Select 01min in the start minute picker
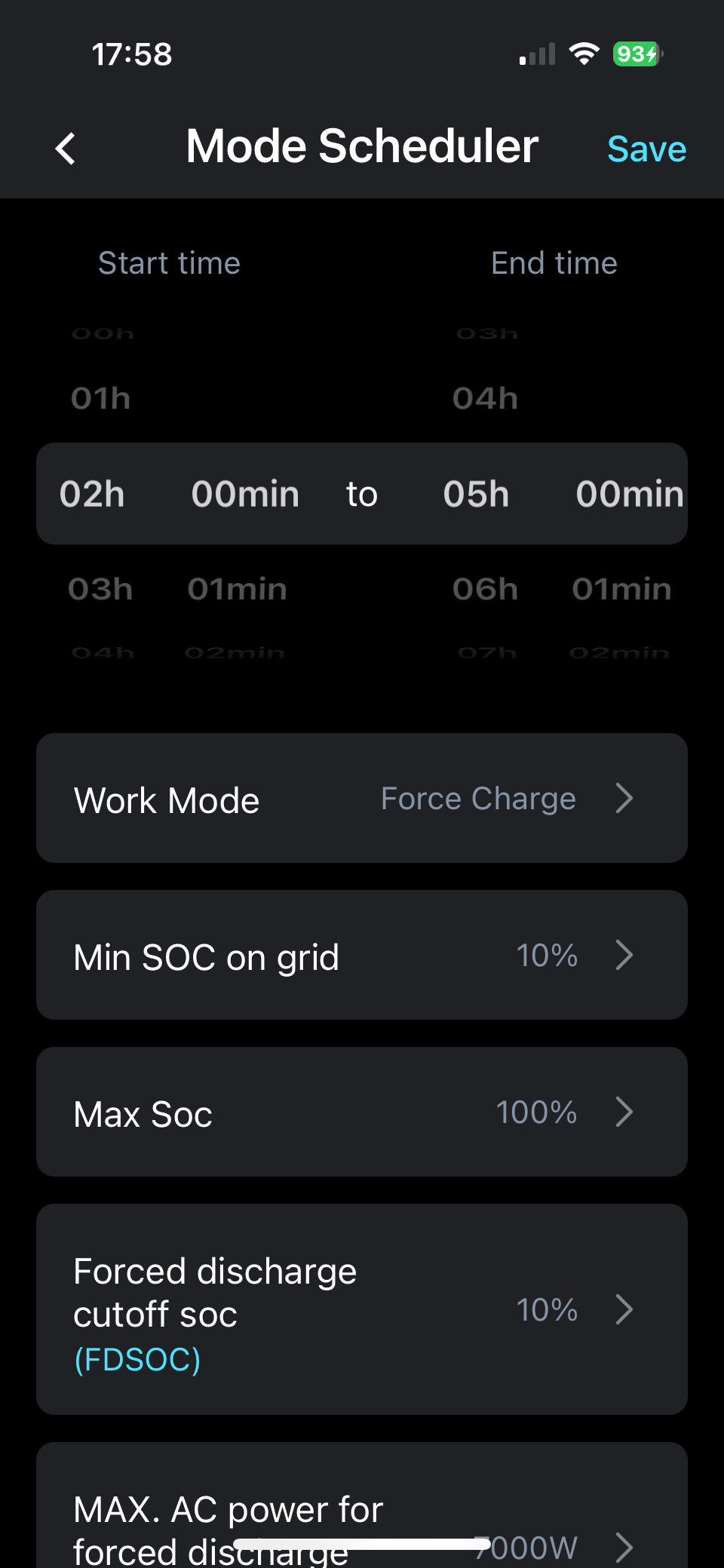Screen dimensions: 724x1568 (237, 589)
